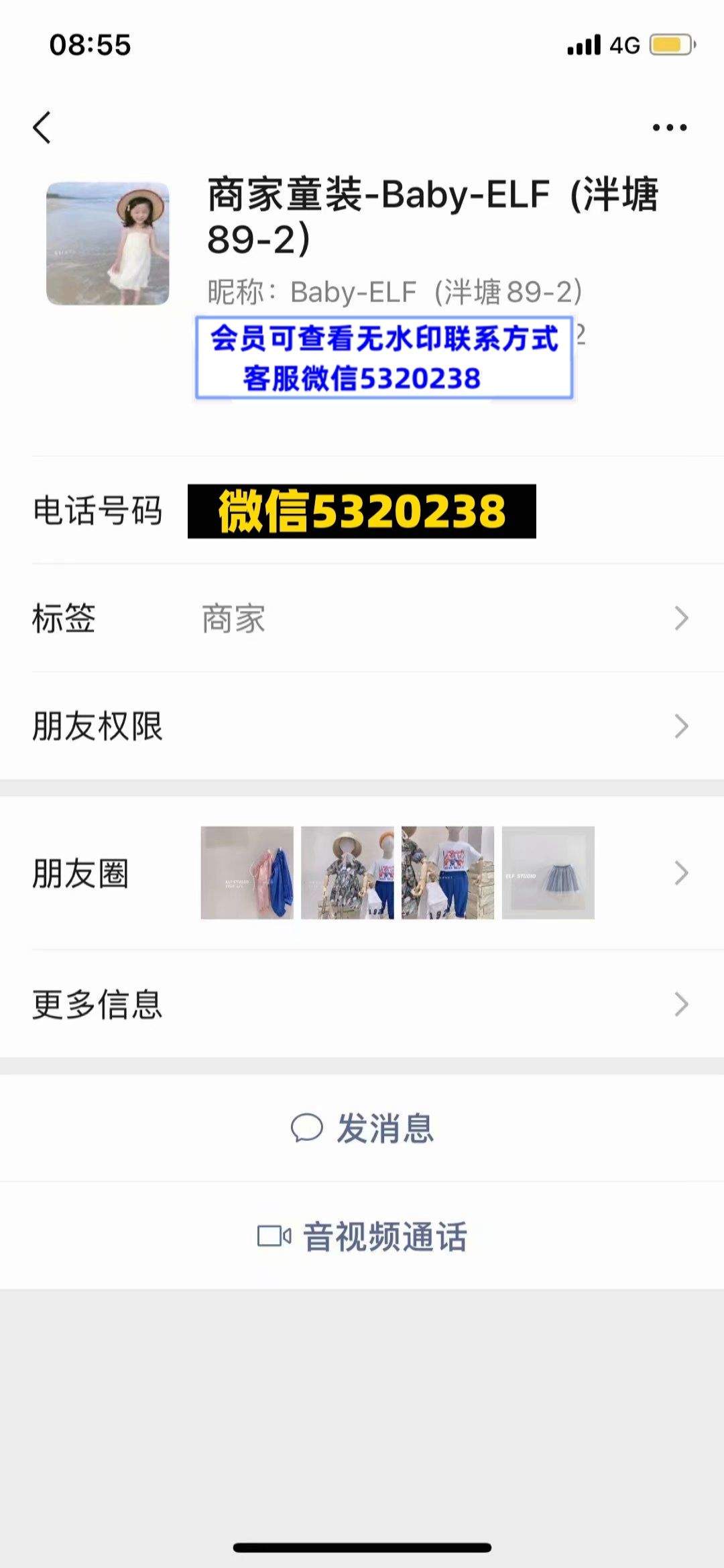This screenshot has height=1568, width=724.
Task: Open 朋友权限 settings
Action: [362, 726]
